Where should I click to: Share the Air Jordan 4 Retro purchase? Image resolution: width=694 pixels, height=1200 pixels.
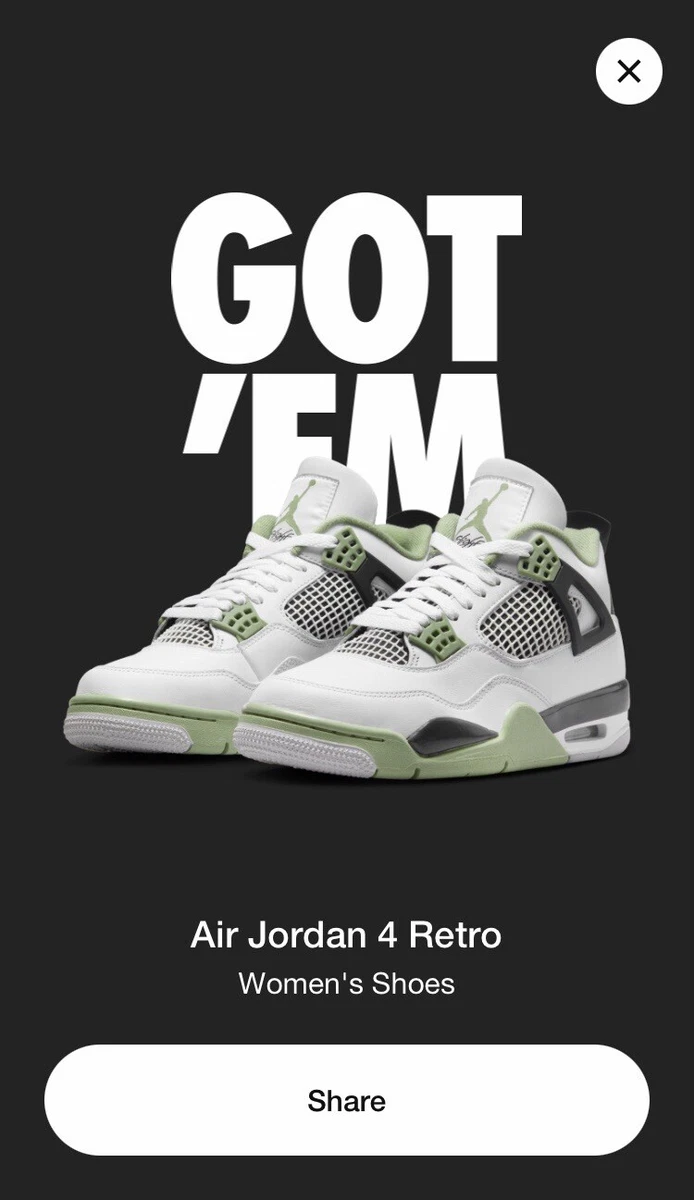click(x=347, y=1100)
